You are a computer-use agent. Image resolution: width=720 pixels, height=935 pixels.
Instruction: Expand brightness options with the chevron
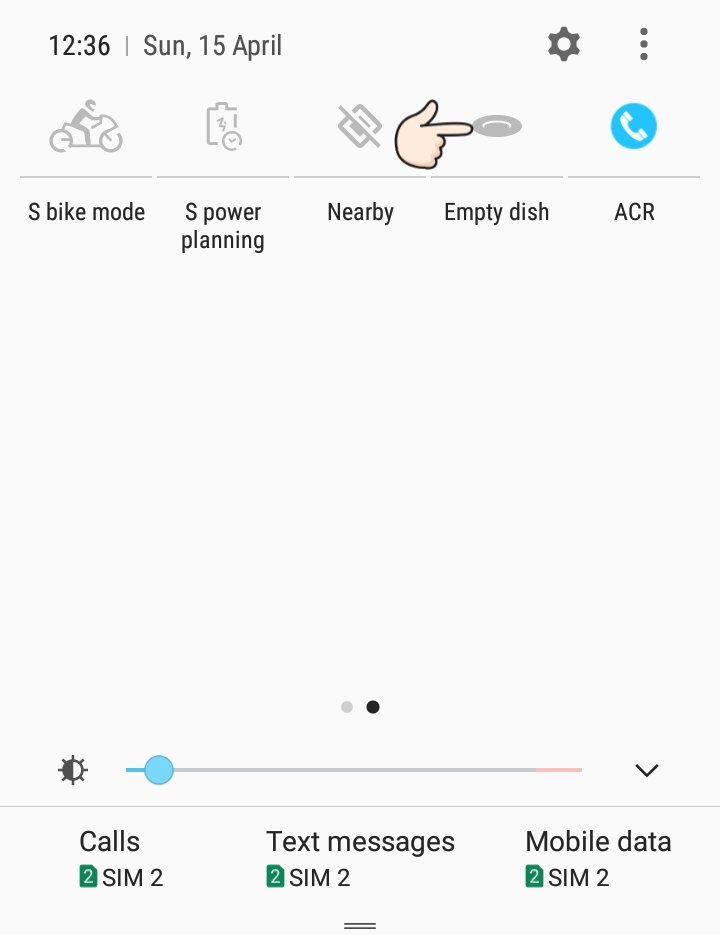tap(647, 770)
